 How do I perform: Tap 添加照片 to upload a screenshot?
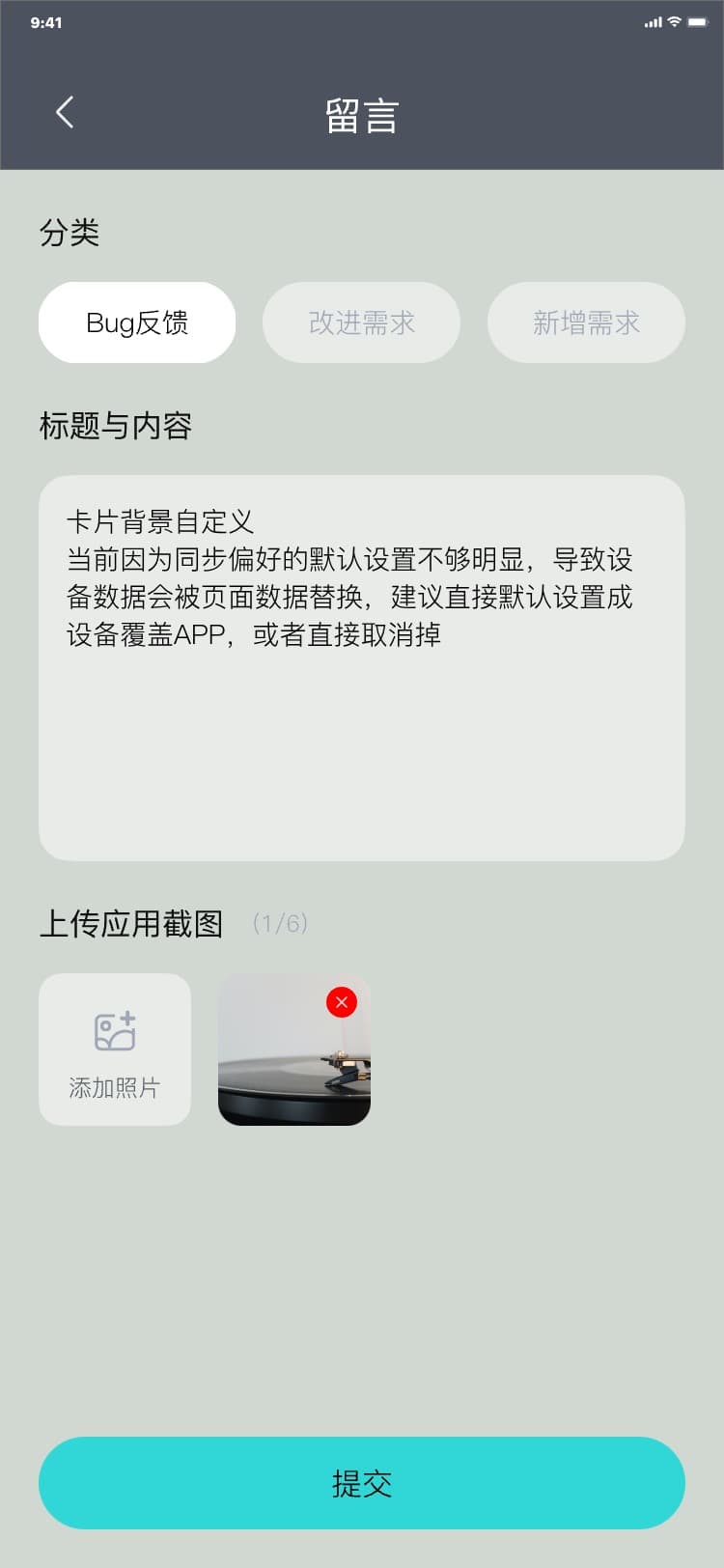pyautogui.click(x=115, y=1050)
